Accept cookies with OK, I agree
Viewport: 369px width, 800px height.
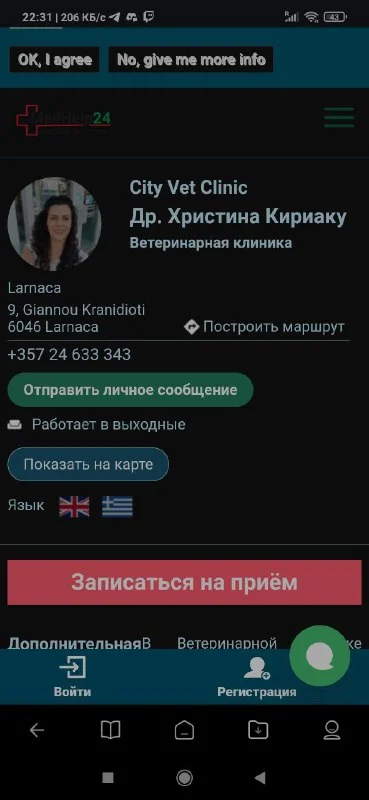coord(55,60)
